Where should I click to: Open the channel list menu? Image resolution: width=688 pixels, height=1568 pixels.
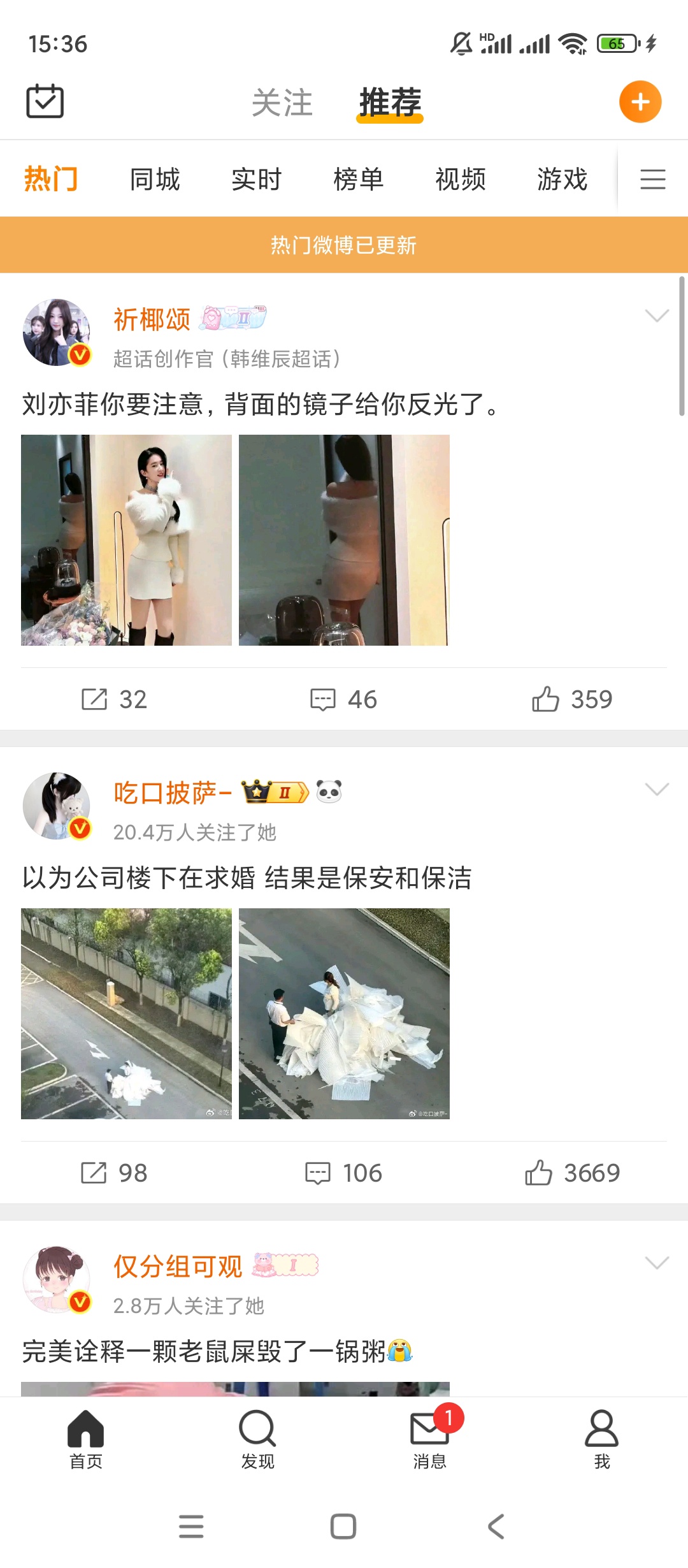tap(652, 179)
